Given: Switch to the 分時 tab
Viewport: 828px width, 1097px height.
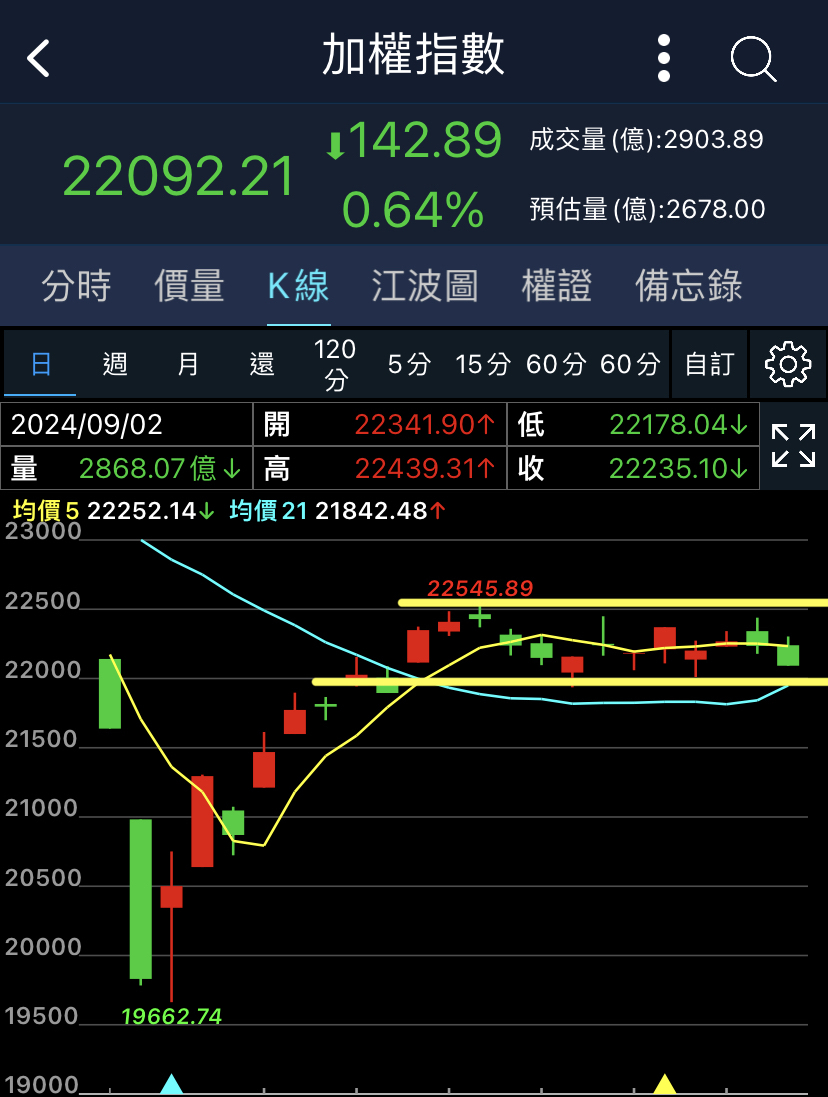Looking at the screenshot, I should (x=77, y=286).
